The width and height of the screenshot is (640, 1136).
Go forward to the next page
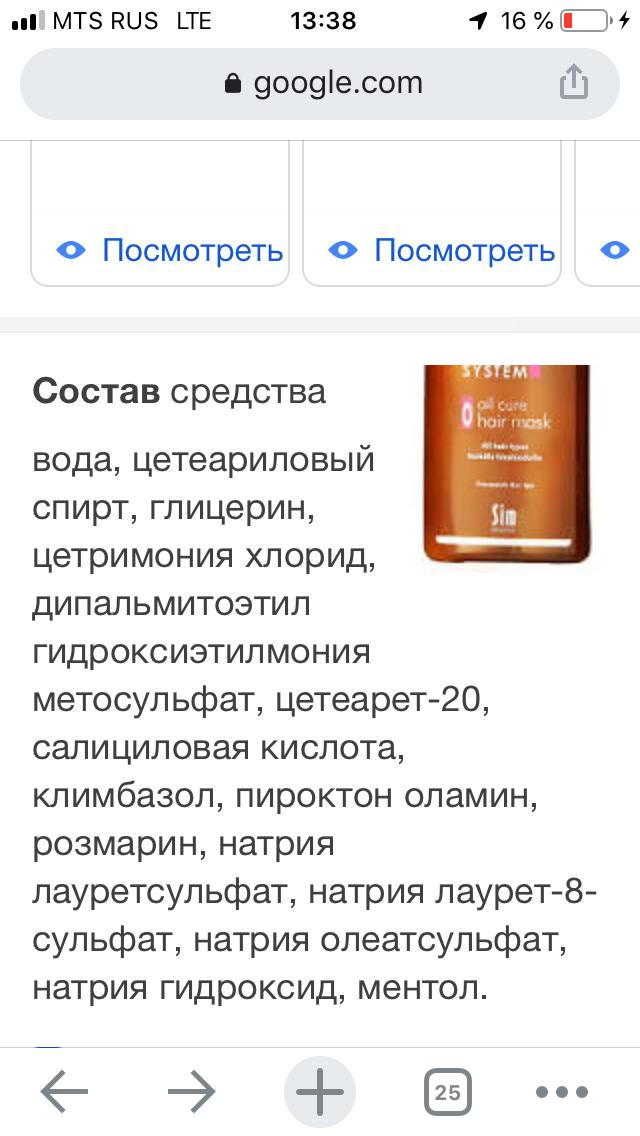click(192, 1091)
